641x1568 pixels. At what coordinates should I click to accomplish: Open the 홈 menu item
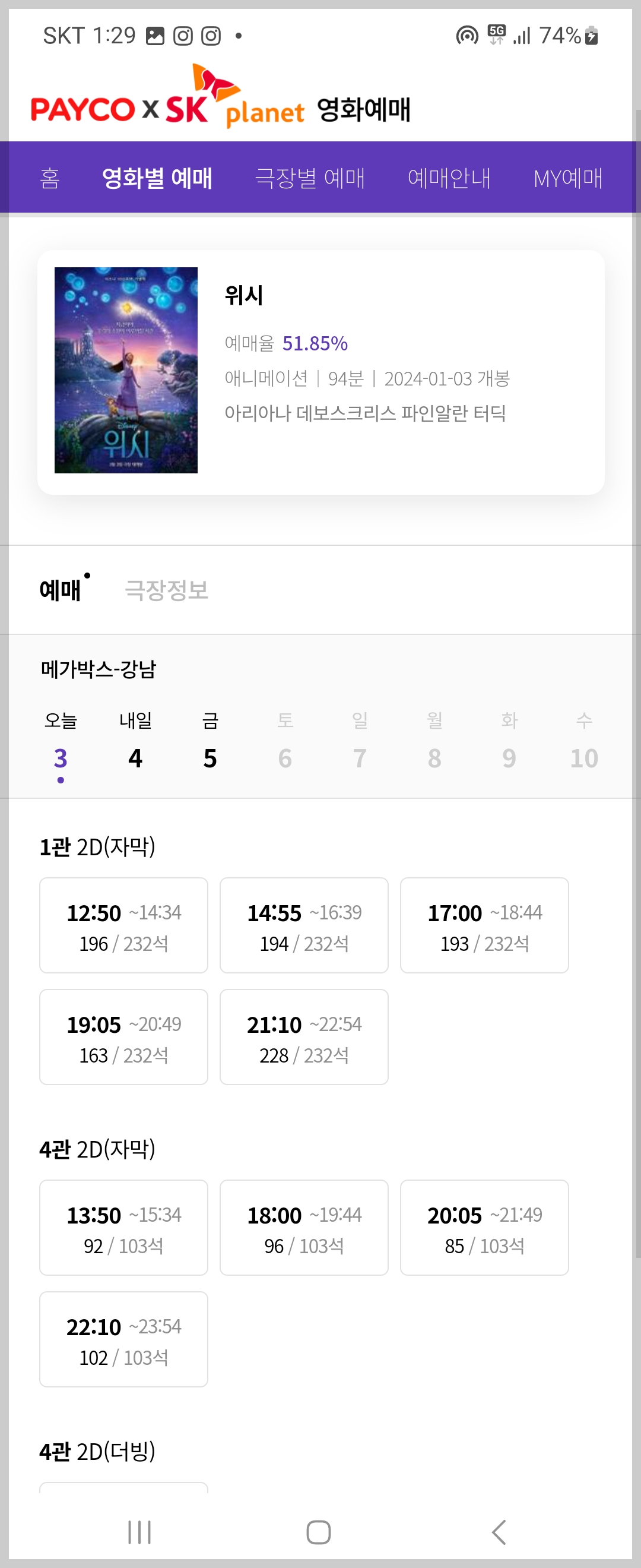coord(50,178)
